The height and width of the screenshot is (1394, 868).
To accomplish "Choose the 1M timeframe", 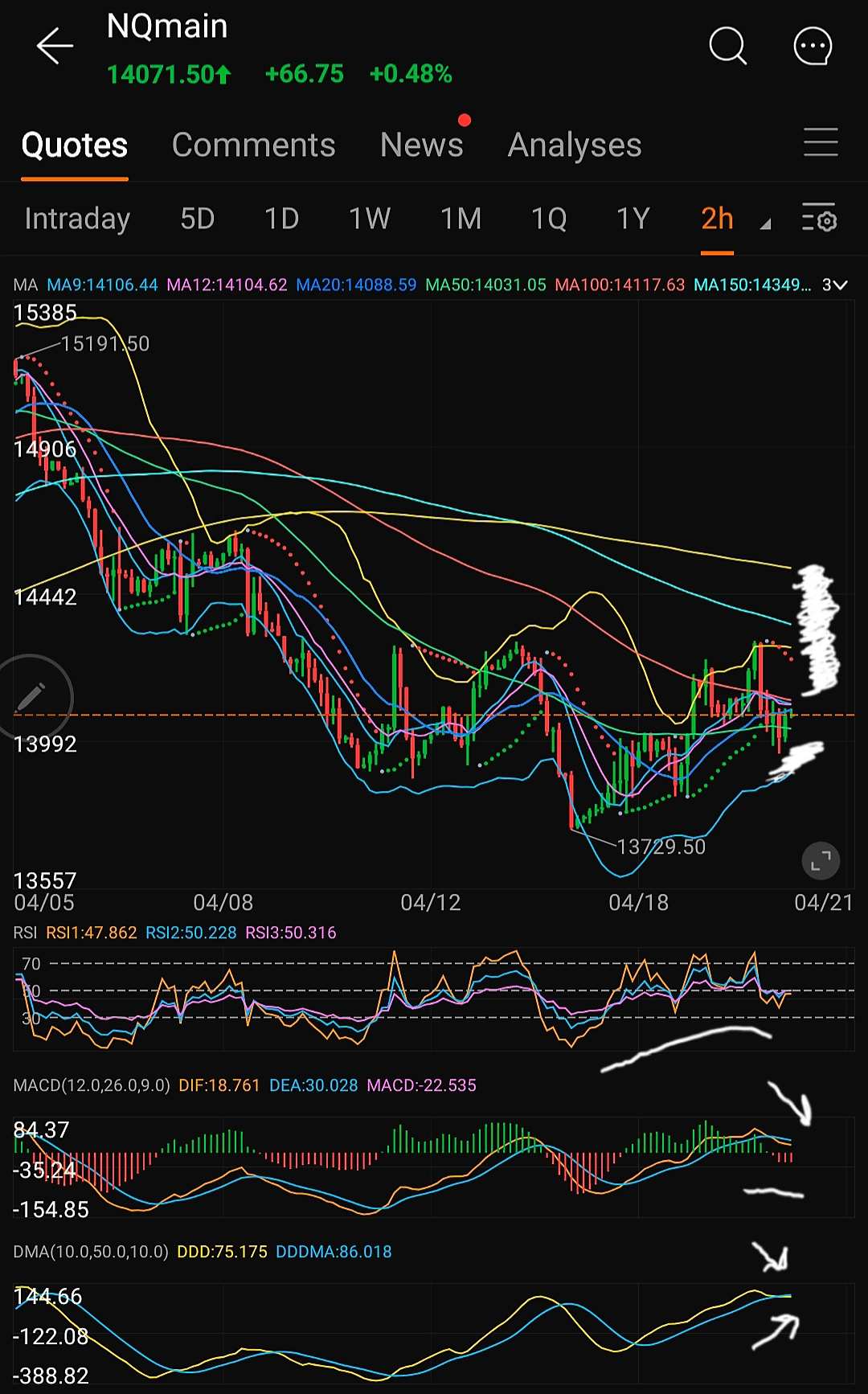I will [x=461, y=219].
